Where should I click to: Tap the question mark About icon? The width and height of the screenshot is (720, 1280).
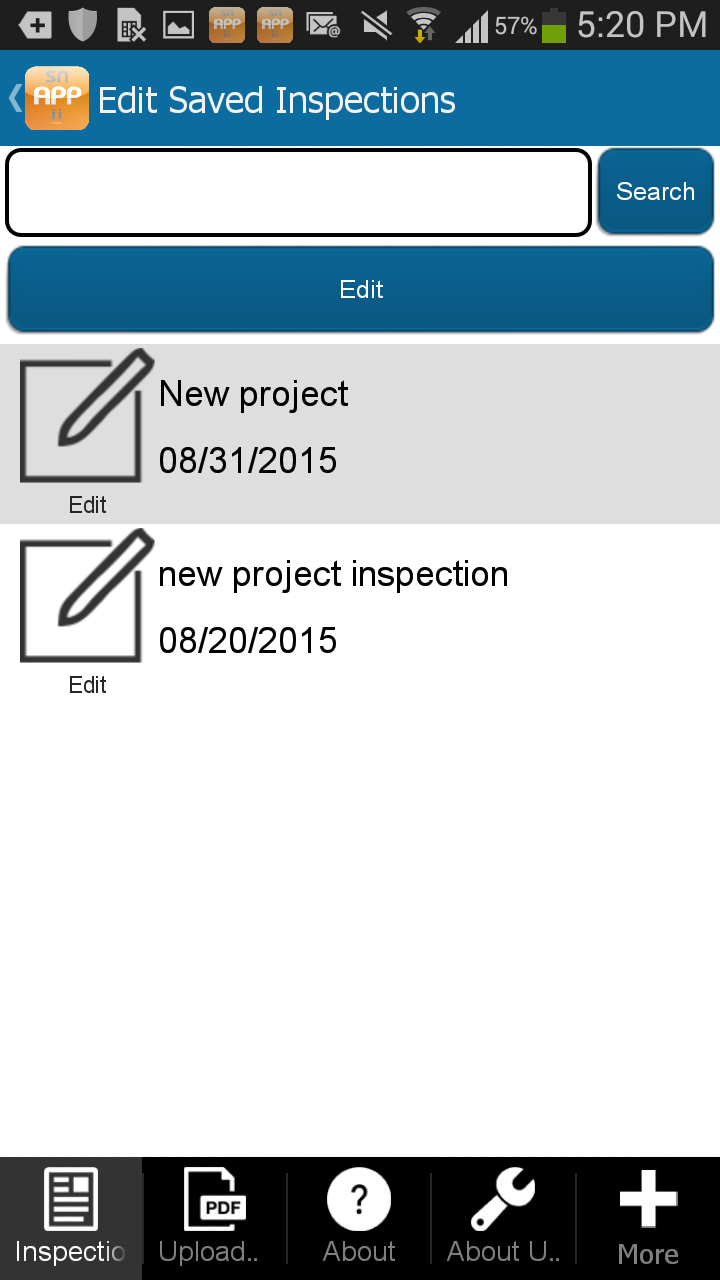click(358, 1198)
